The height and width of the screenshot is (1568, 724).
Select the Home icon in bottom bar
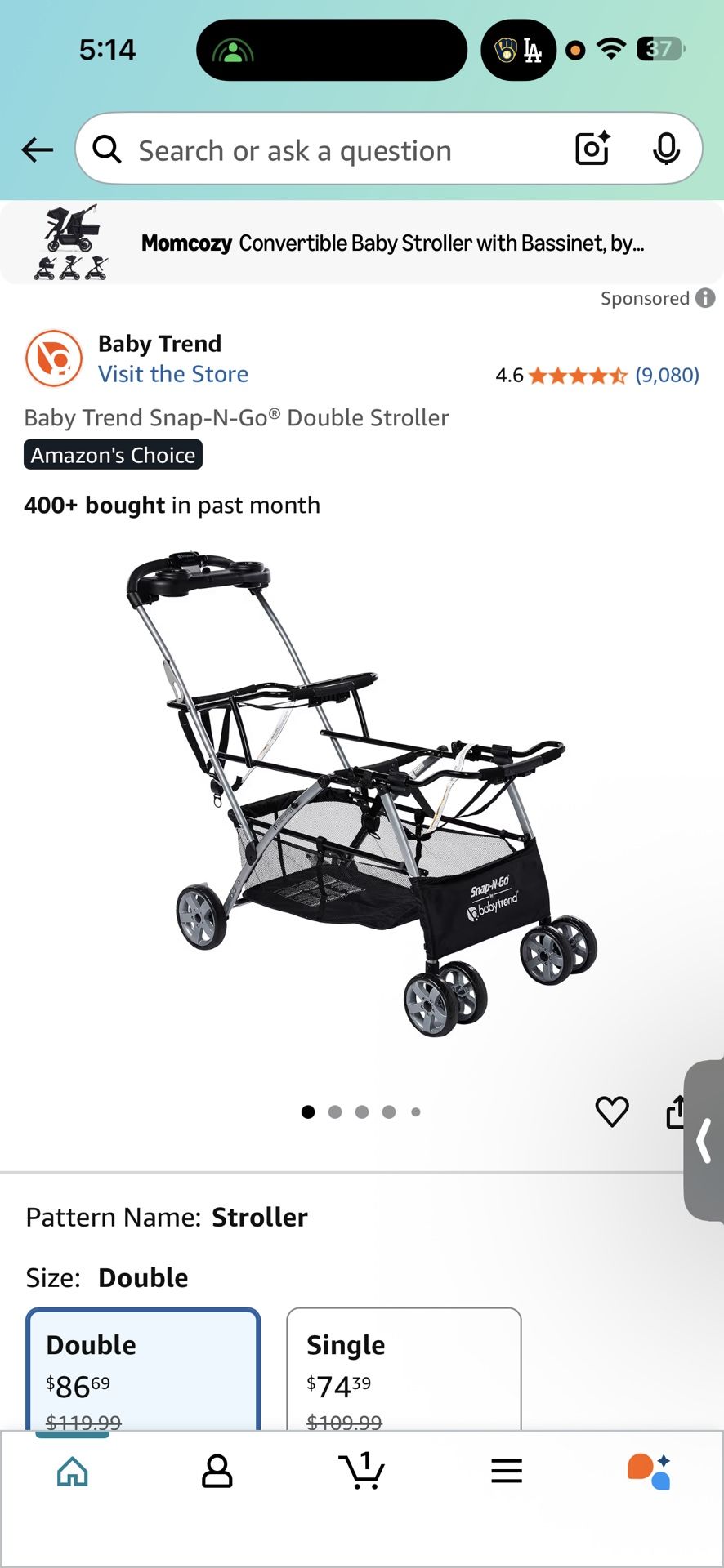pyautogui.click(x=72, y=1472)
